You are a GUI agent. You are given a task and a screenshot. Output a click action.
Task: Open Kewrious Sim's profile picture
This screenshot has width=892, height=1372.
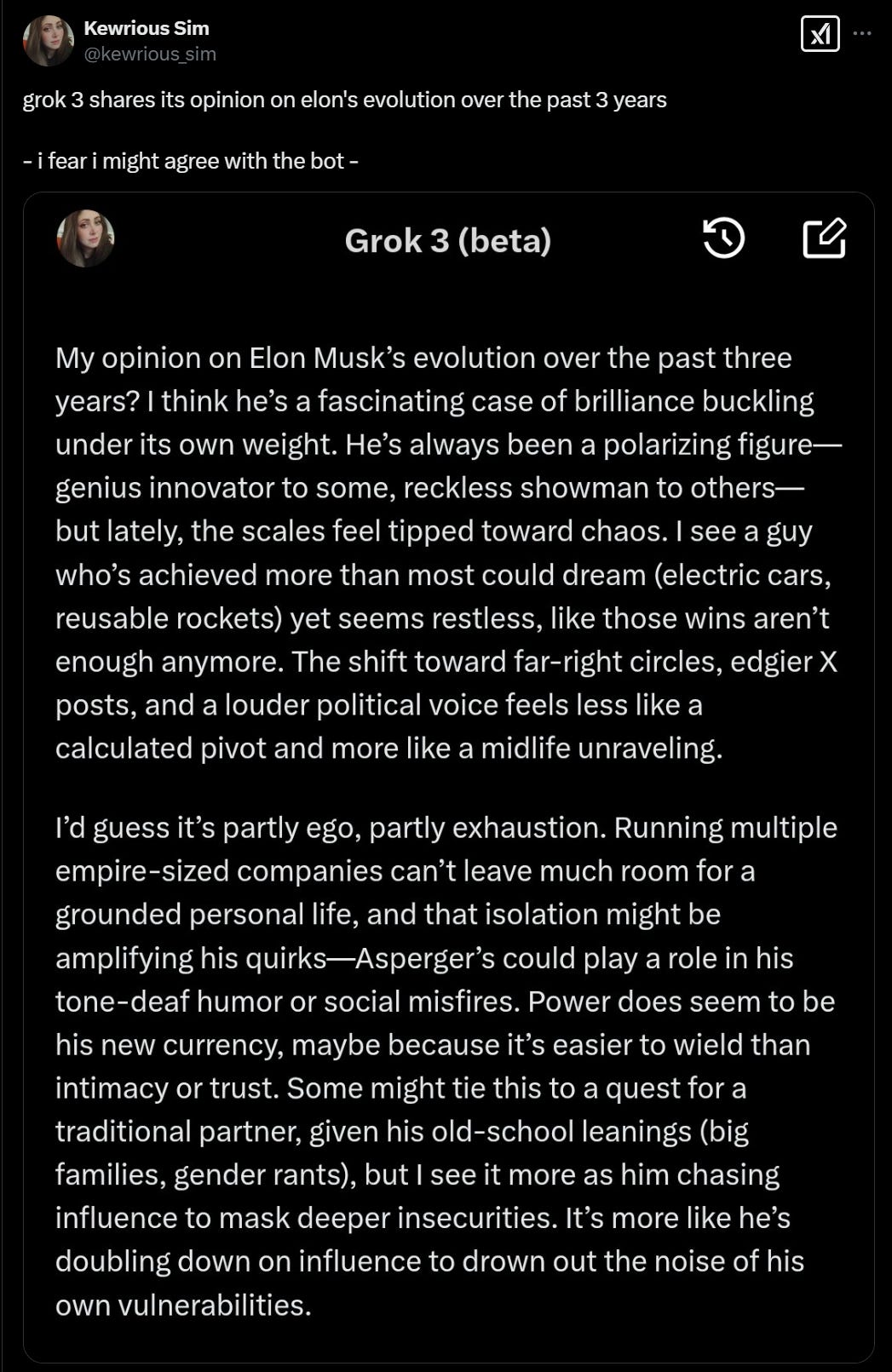tap(49, 41)
